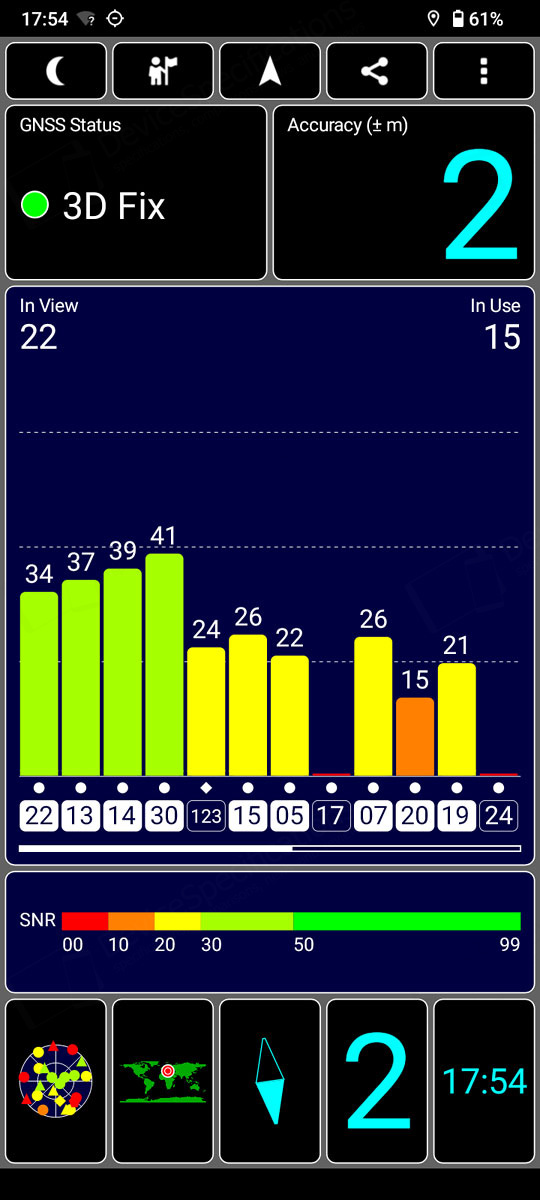Open the satellite sky radar view
Image resolution: width=540 pixels, height=1200 pixels.
point(56,1080)
